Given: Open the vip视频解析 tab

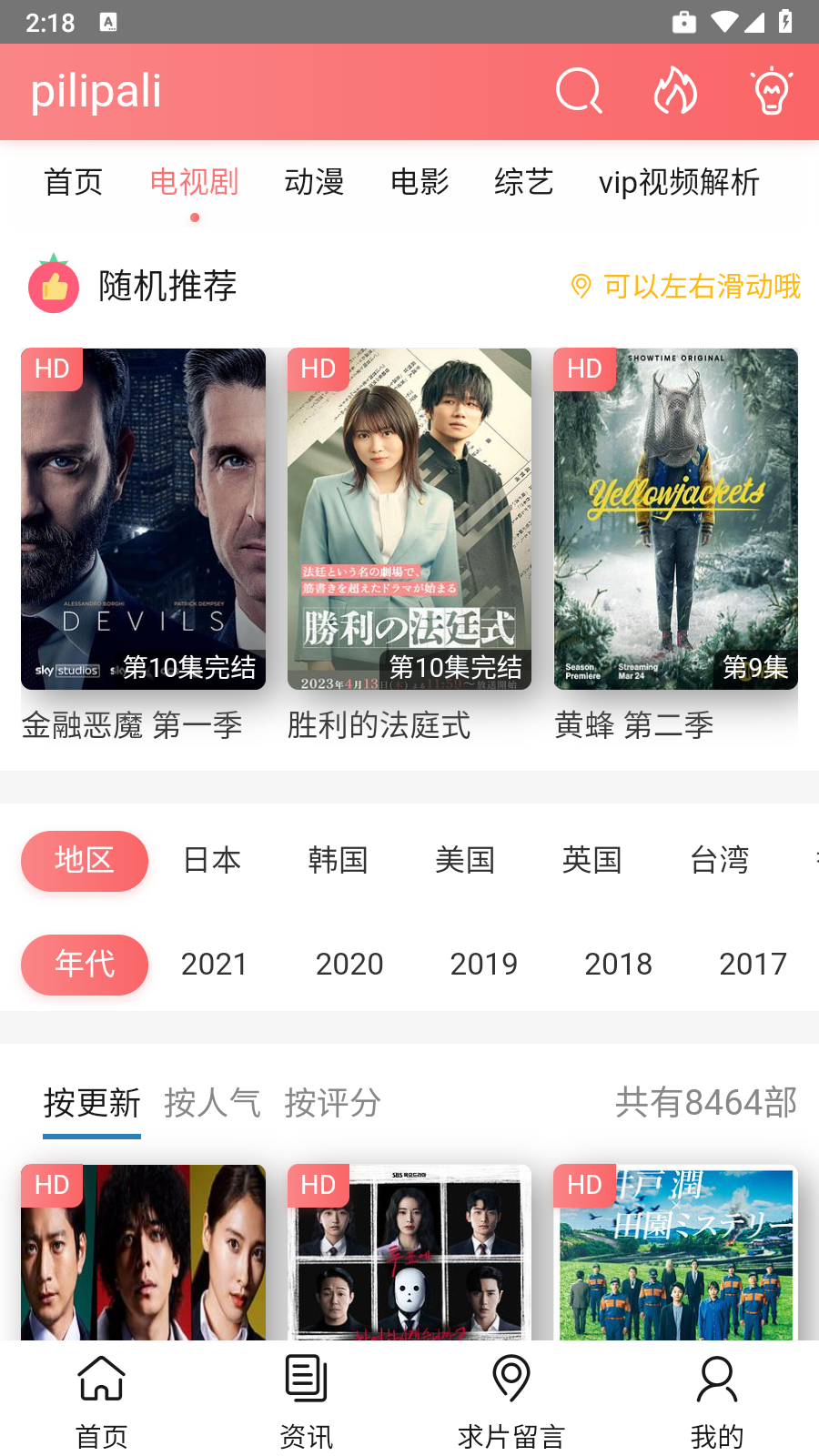Looking at the screenshot, I should 679,182.
